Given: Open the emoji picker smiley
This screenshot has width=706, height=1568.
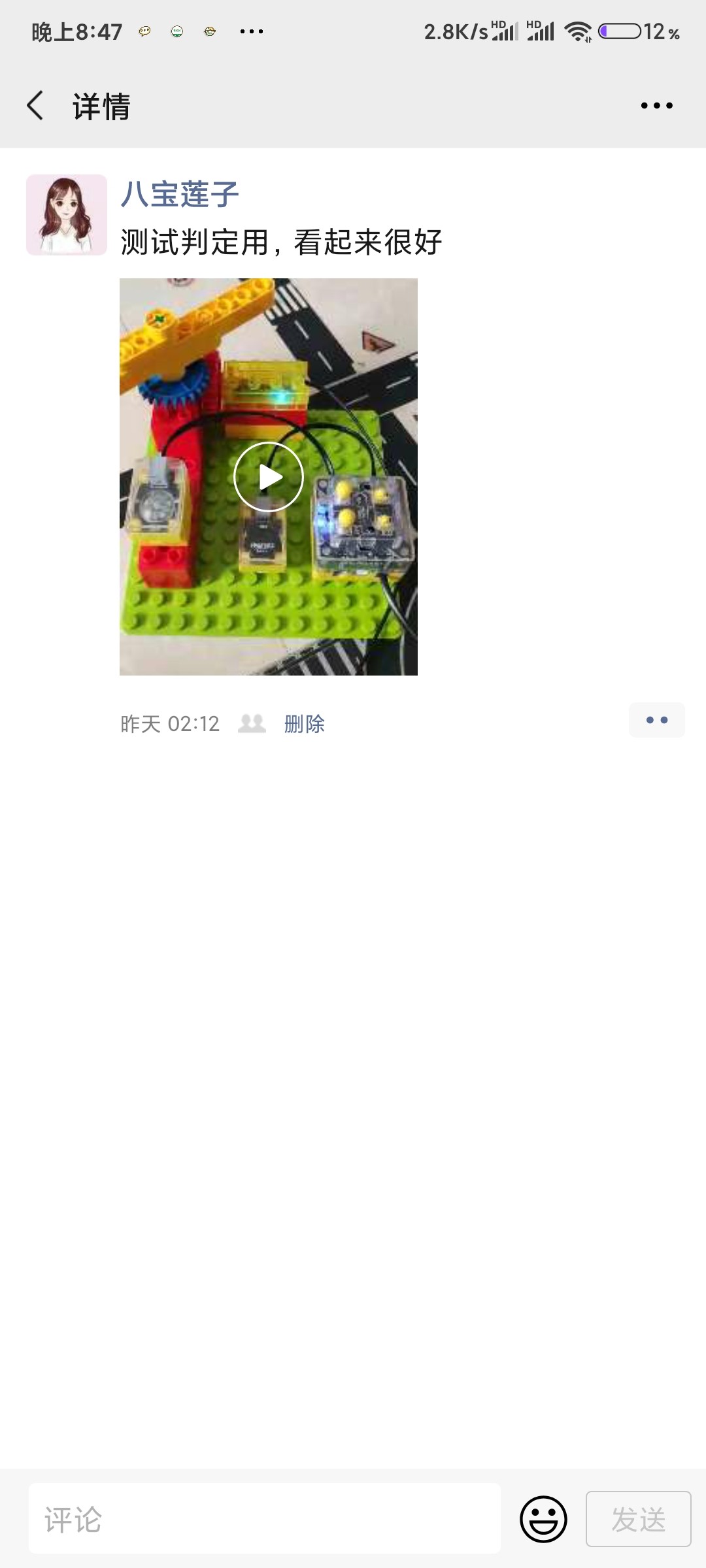Looking at the screenshot, I should 543,1519.
